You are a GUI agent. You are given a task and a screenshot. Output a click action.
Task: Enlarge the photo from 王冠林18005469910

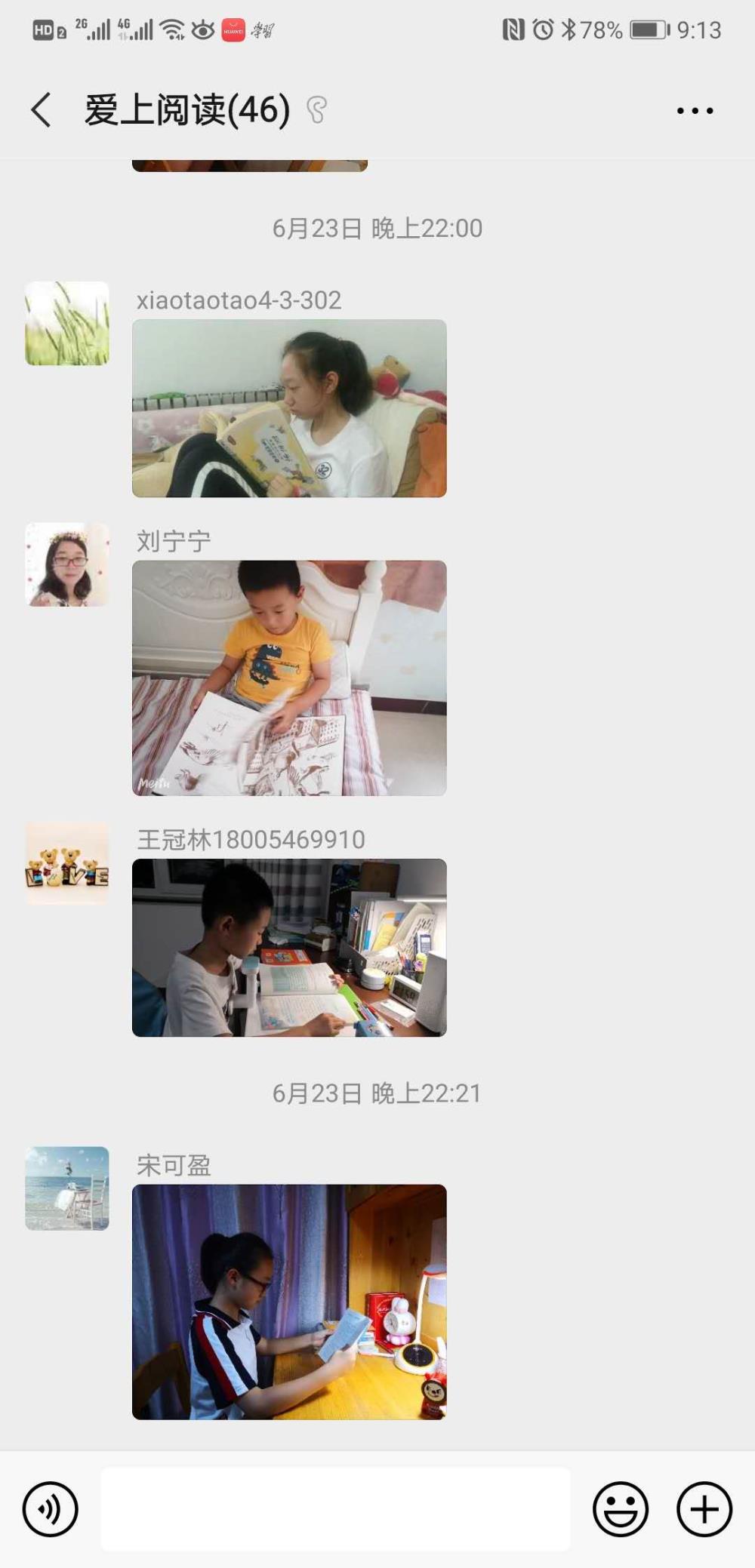click(289, 948)
